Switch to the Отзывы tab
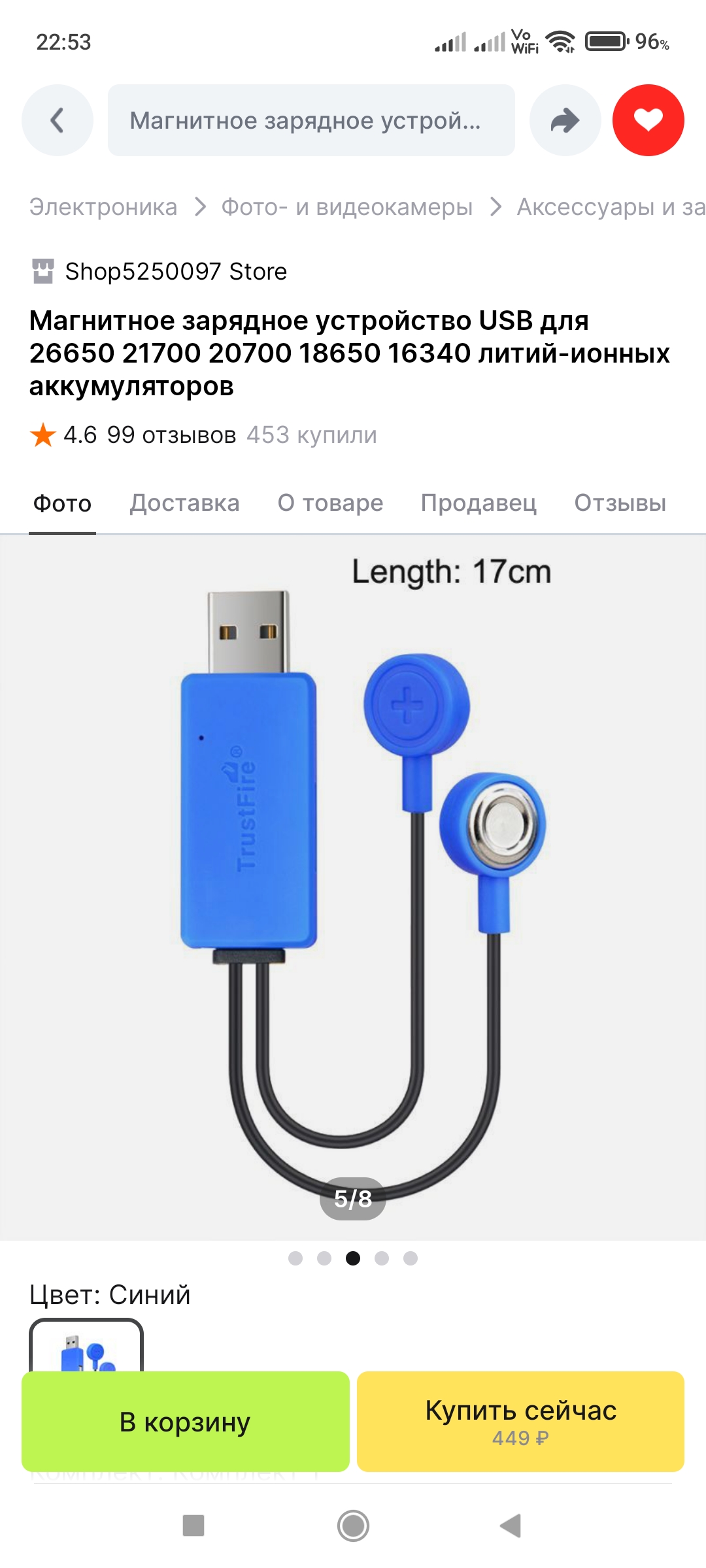 click(x=620, y=503)
